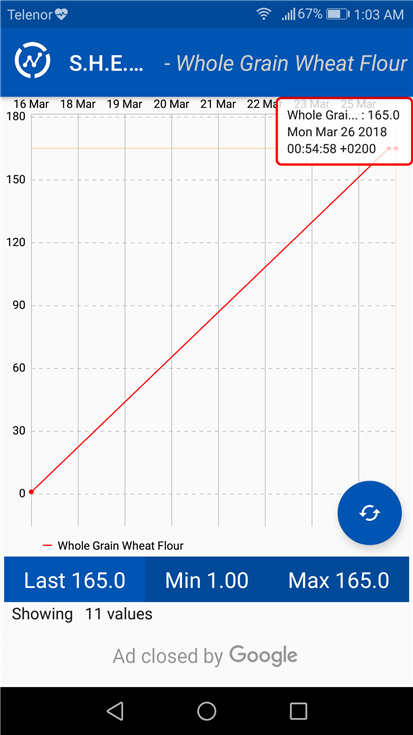Select the Max 165.0 stat
413x735 pixels.
[338, 580]
